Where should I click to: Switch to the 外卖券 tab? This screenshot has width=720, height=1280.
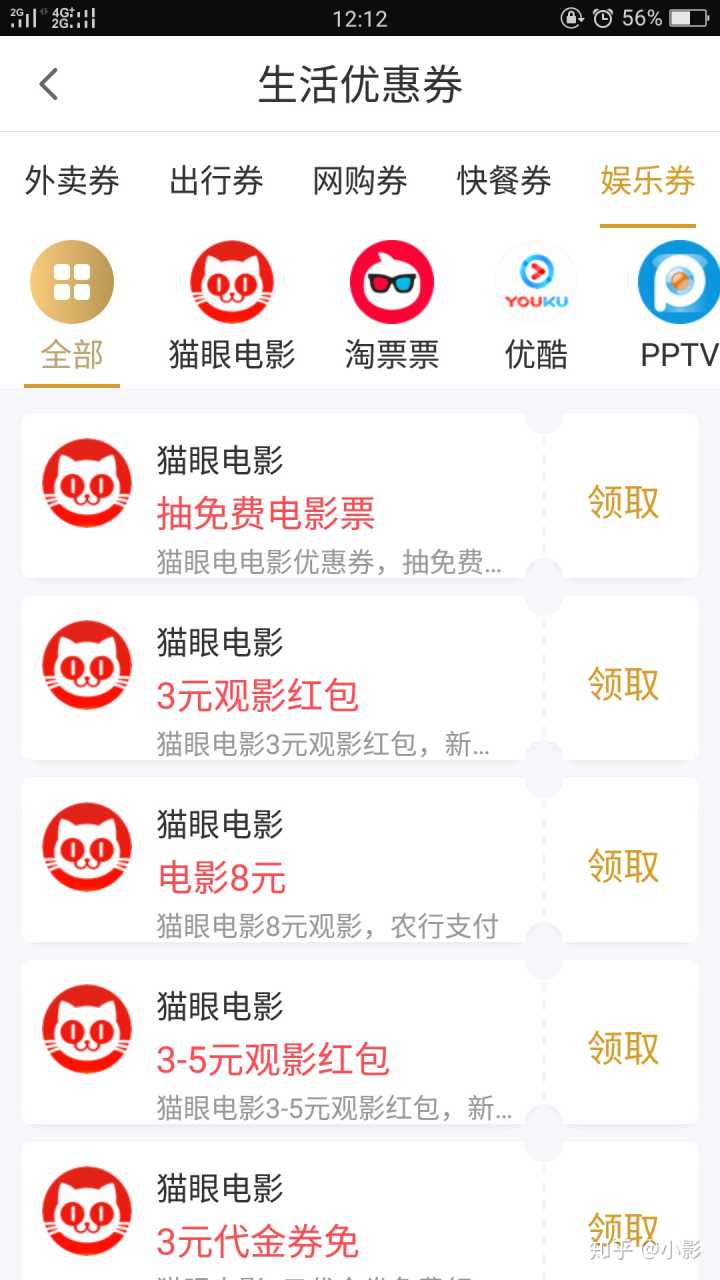click(x=72, y=181)
